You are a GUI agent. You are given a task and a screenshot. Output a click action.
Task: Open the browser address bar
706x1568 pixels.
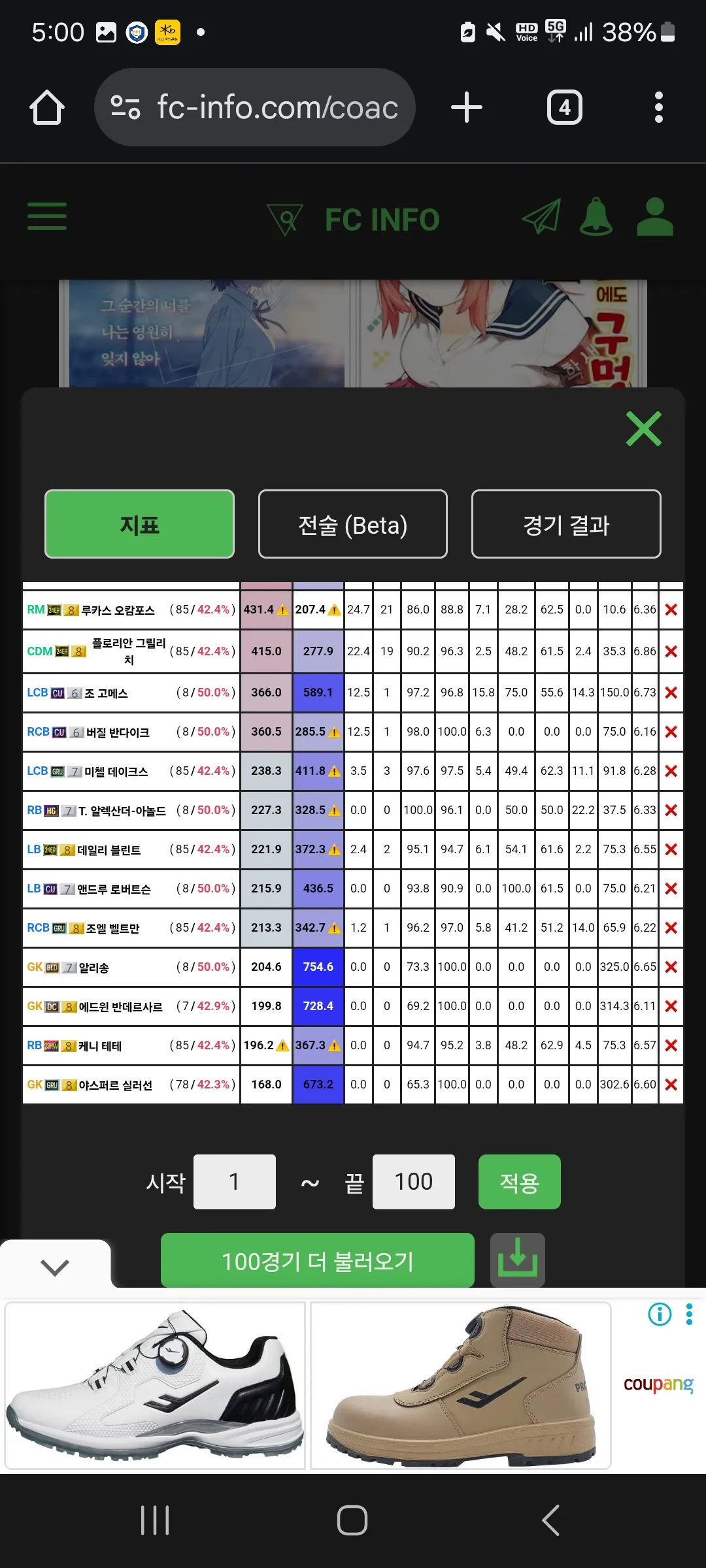click(255, 107)
